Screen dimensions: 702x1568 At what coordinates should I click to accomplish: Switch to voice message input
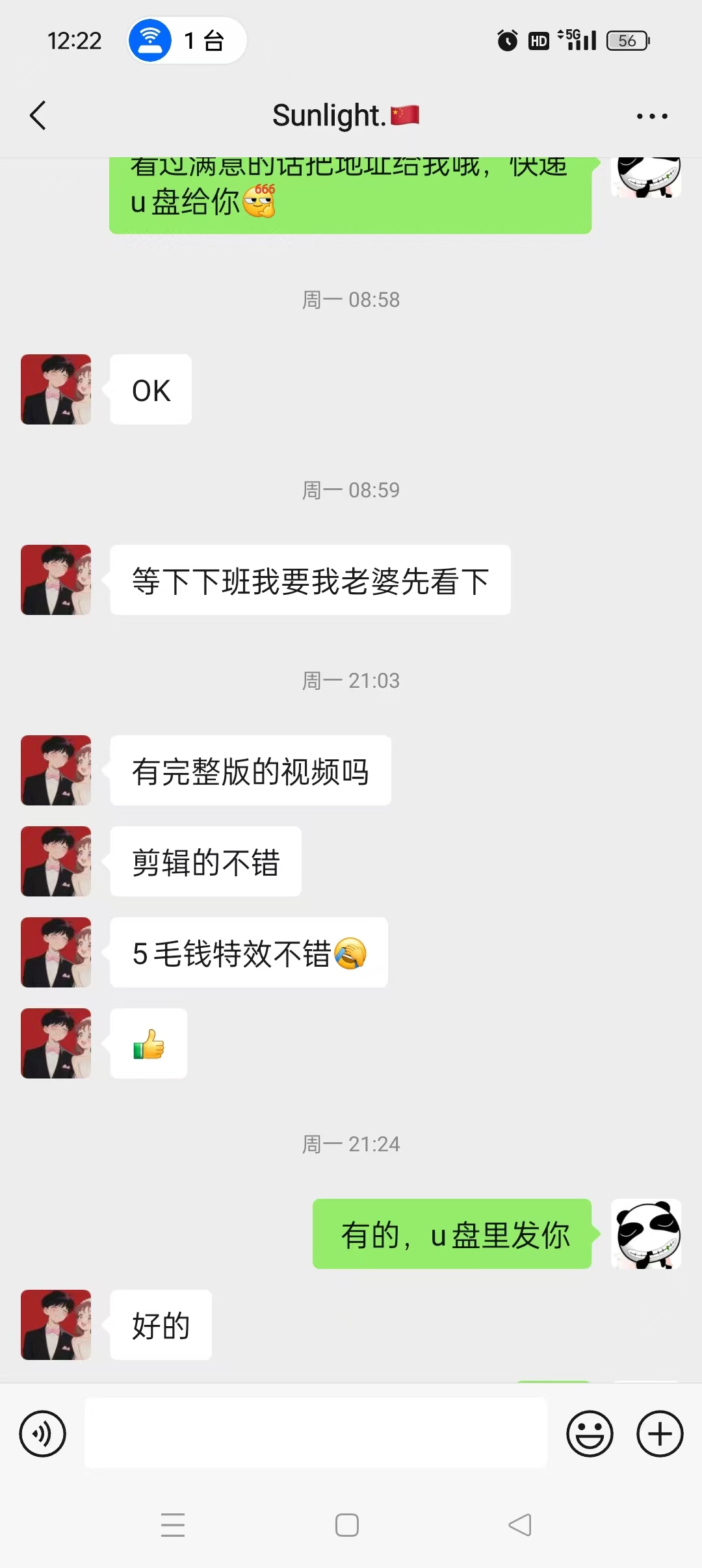(43, 1433)
